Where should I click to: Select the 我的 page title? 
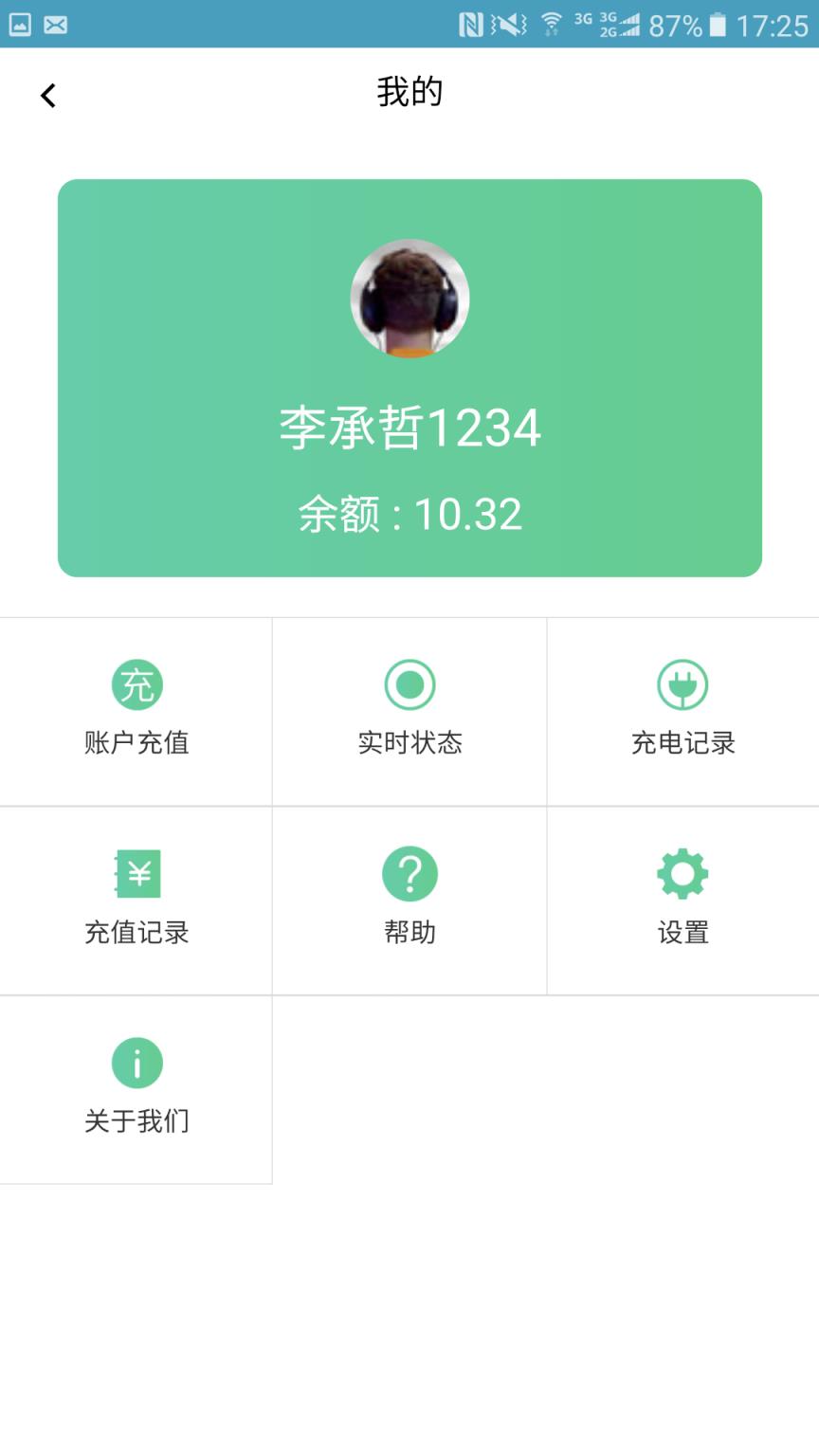click(x=409, y=92)
